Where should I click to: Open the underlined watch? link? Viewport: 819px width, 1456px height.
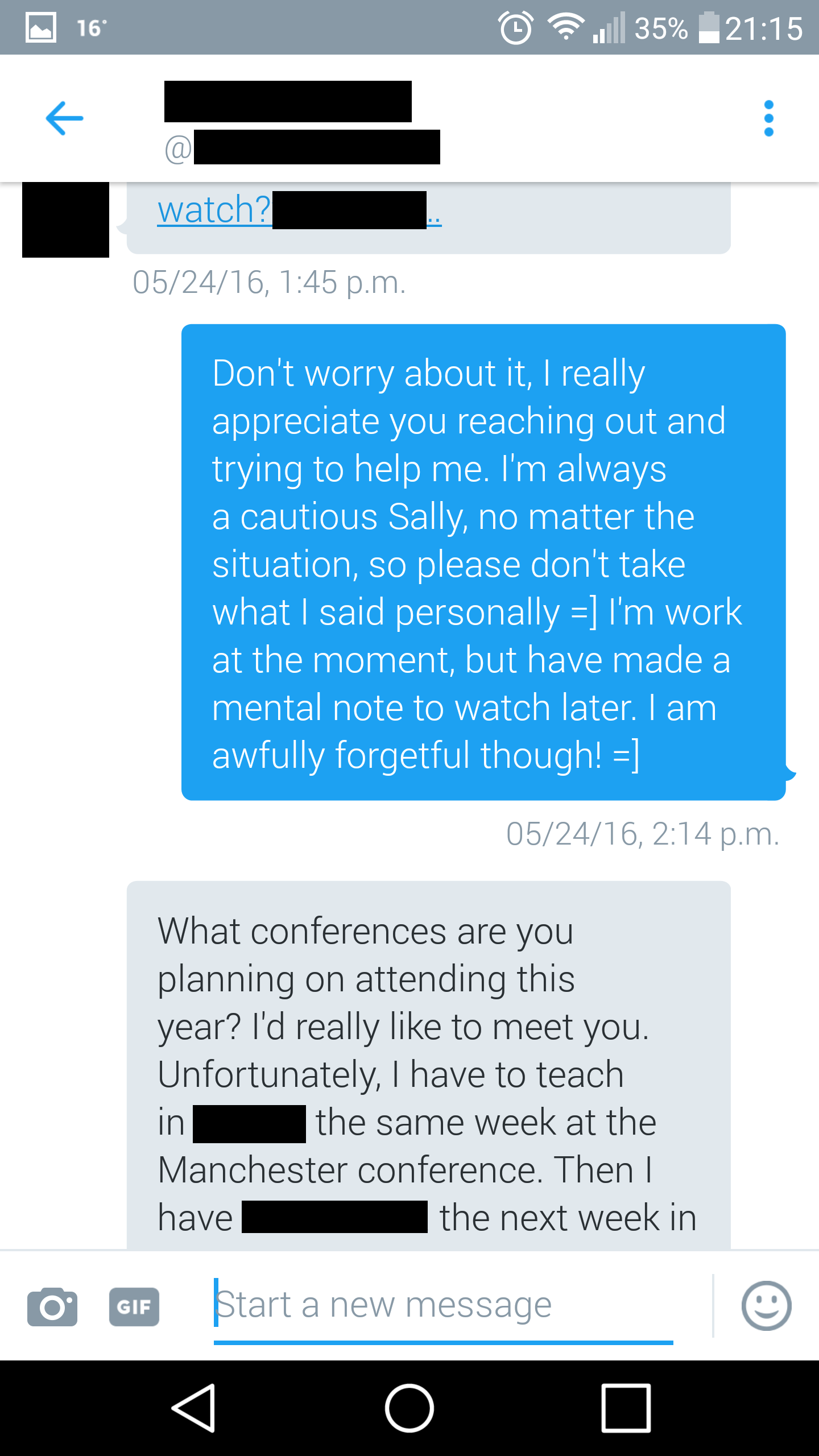click(214, 210)
